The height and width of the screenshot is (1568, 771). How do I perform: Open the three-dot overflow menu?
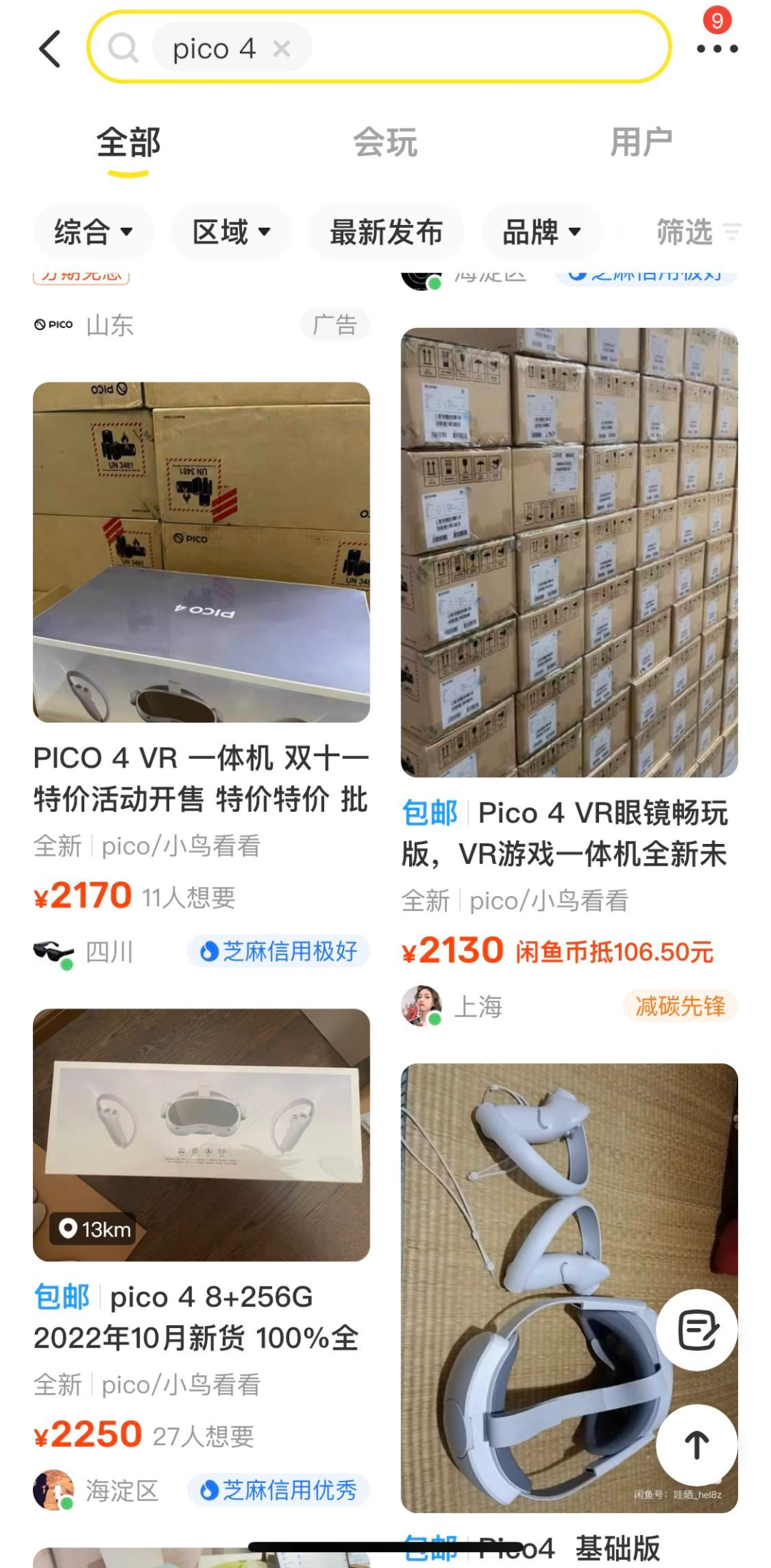(717, 49)
